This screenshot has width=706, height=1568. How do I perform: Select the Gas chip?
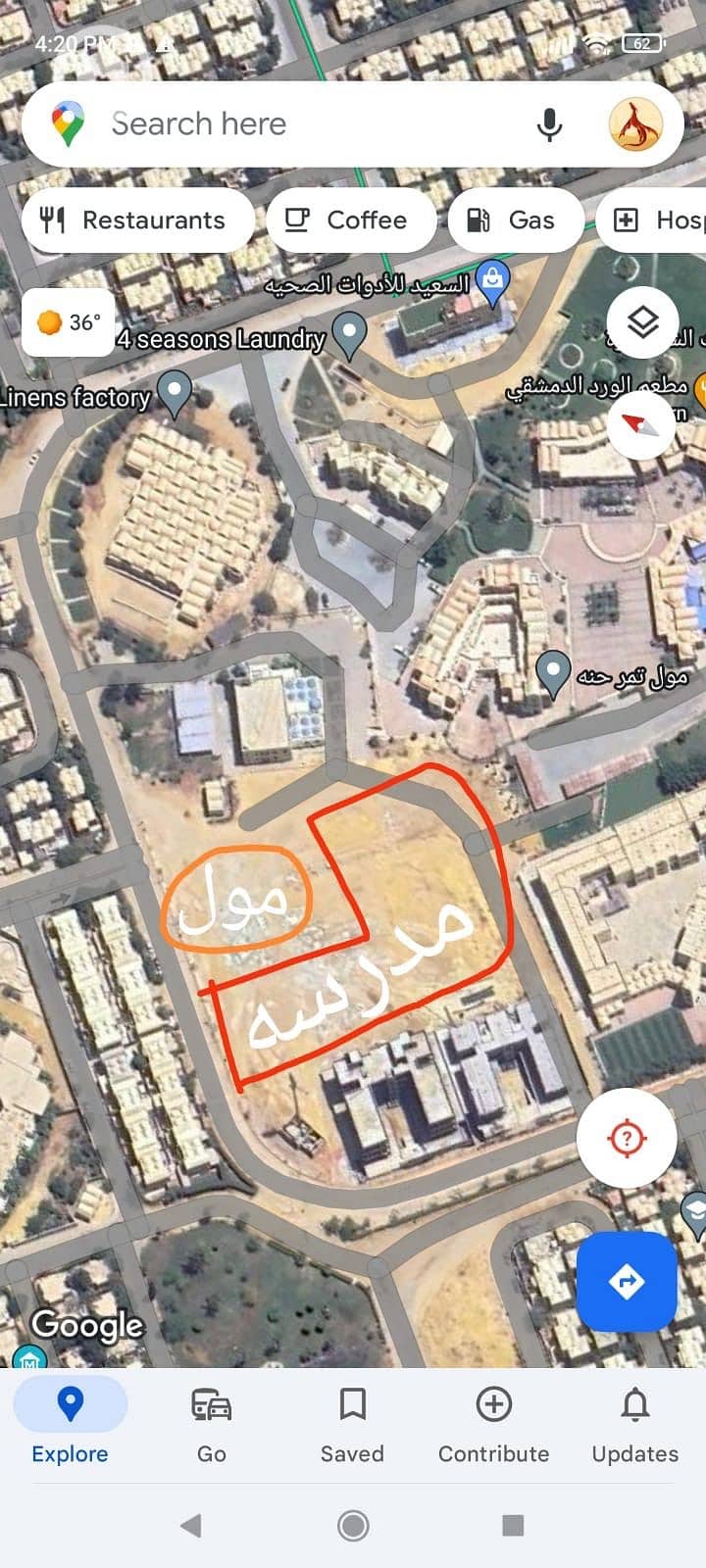514,220
